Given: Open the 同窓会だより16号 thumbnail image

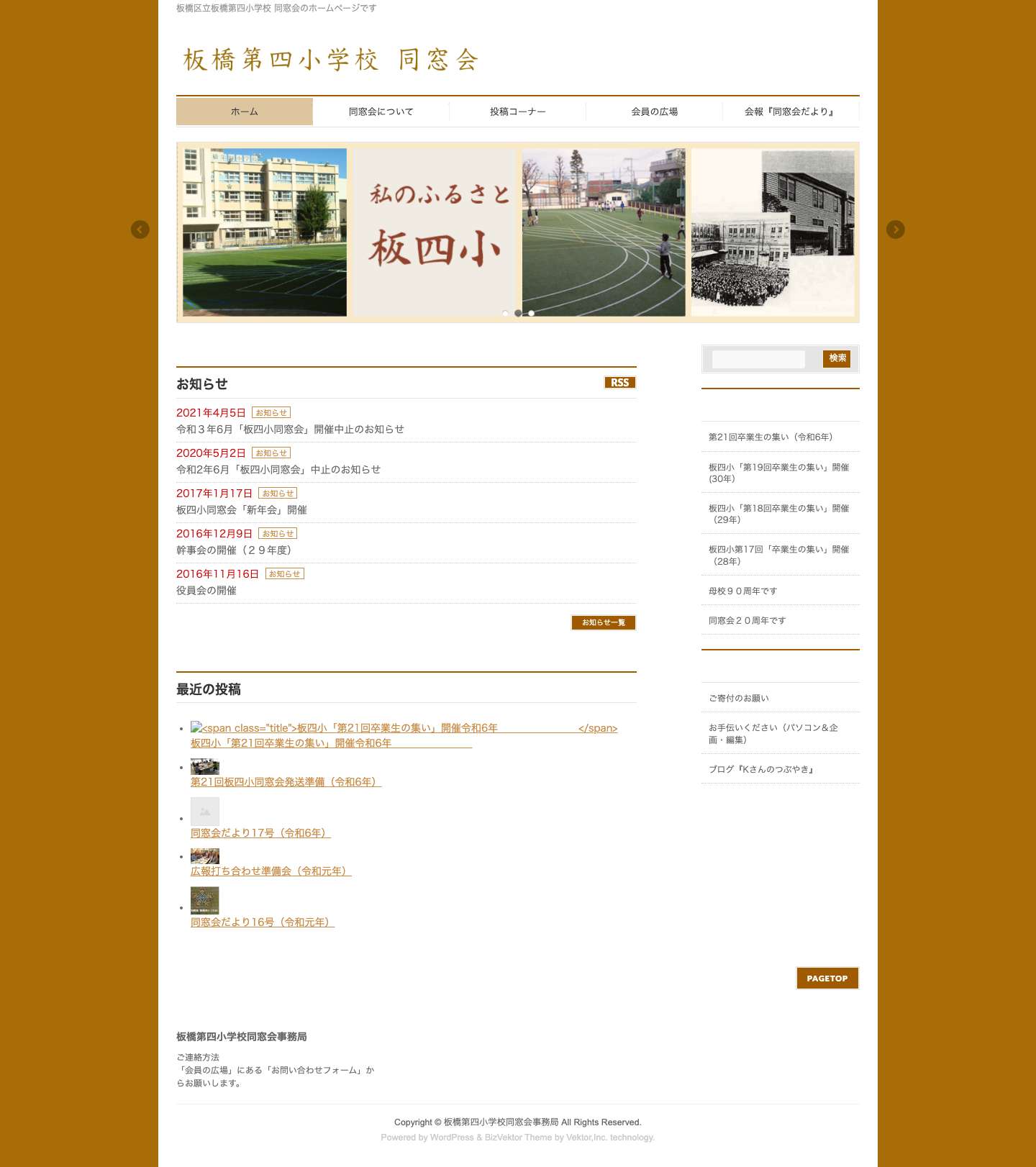Looking at the screenshot, I should click(204, 901).
